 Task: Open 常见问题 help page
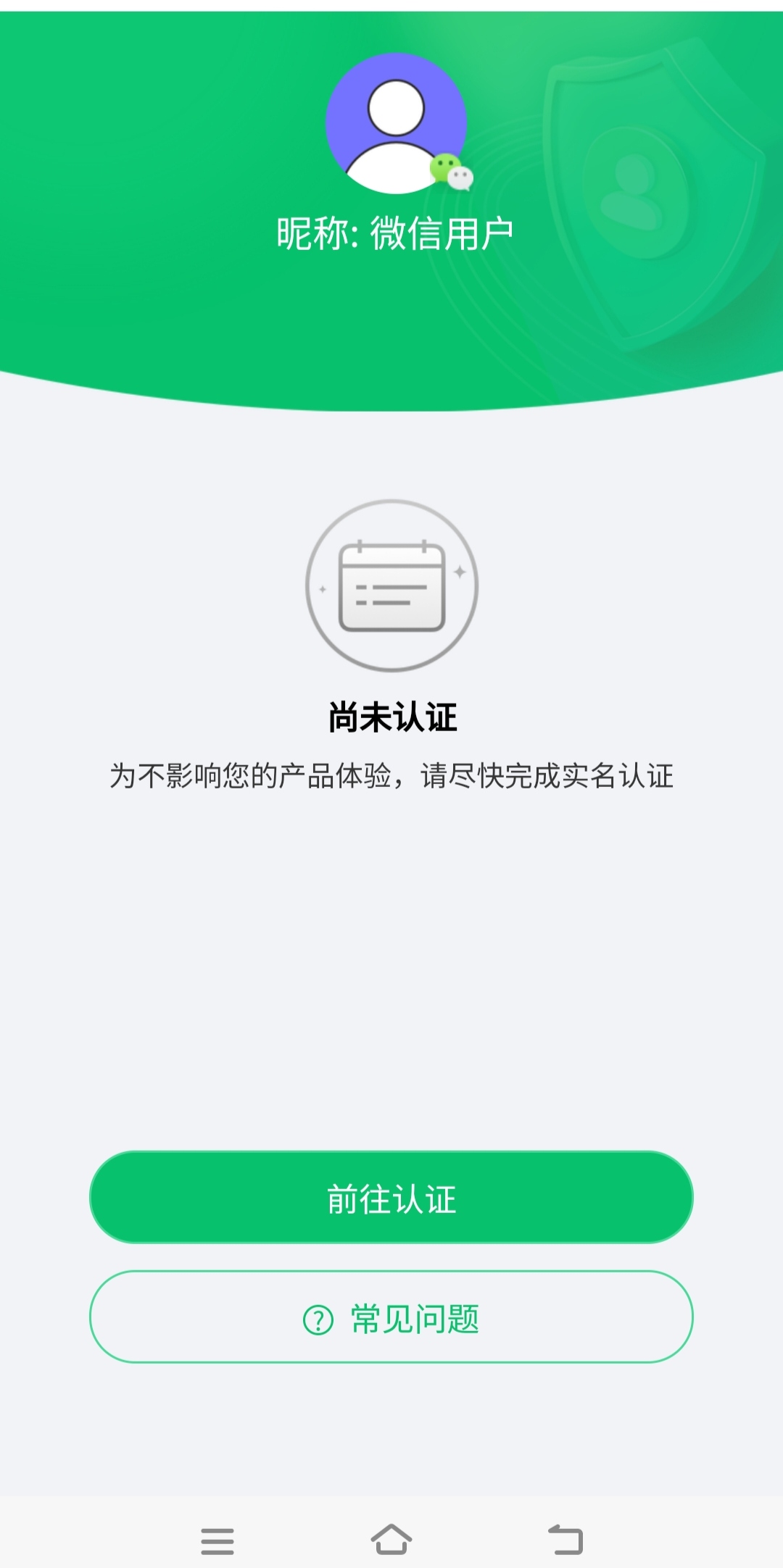point(391,1317)
